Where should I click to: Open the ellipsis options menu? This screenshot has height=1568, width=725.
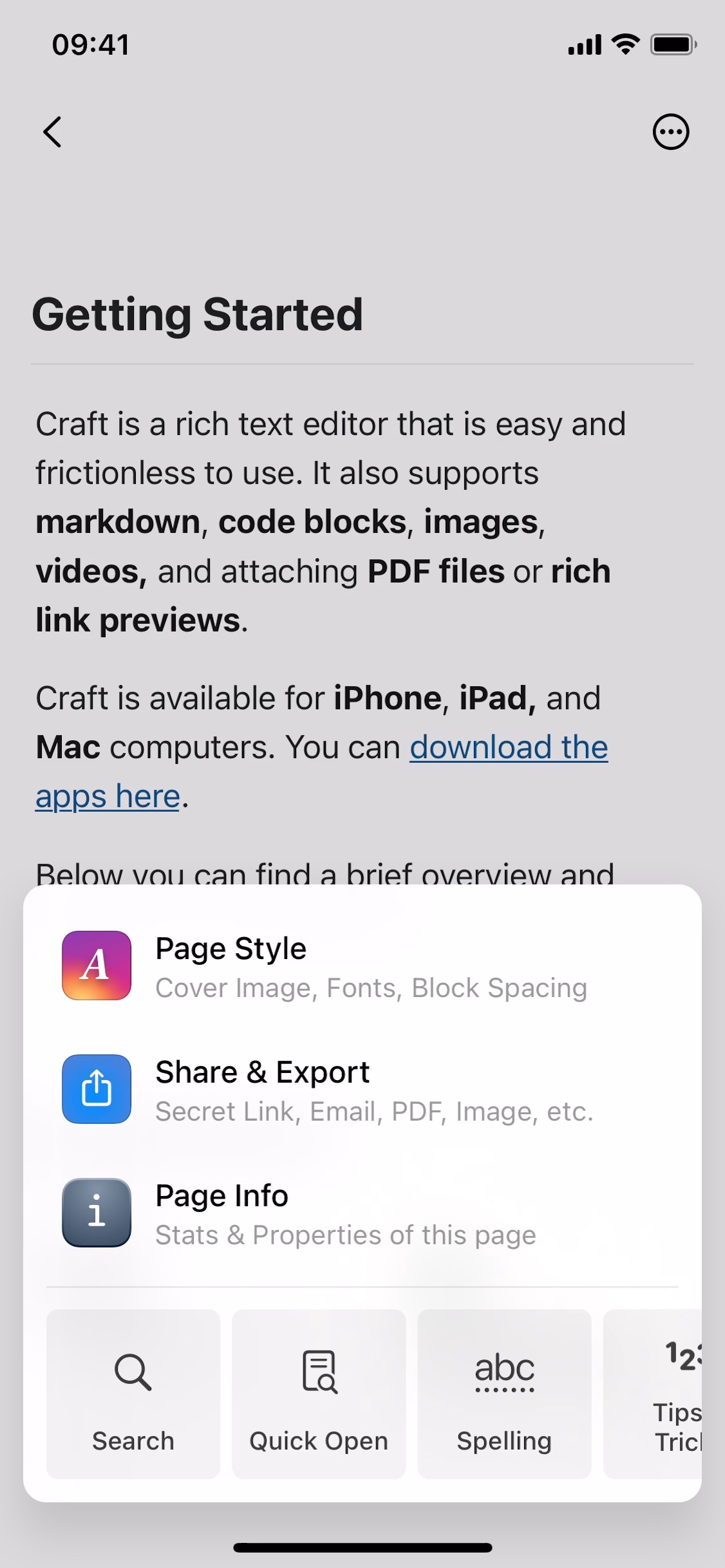tap(671, 132)
